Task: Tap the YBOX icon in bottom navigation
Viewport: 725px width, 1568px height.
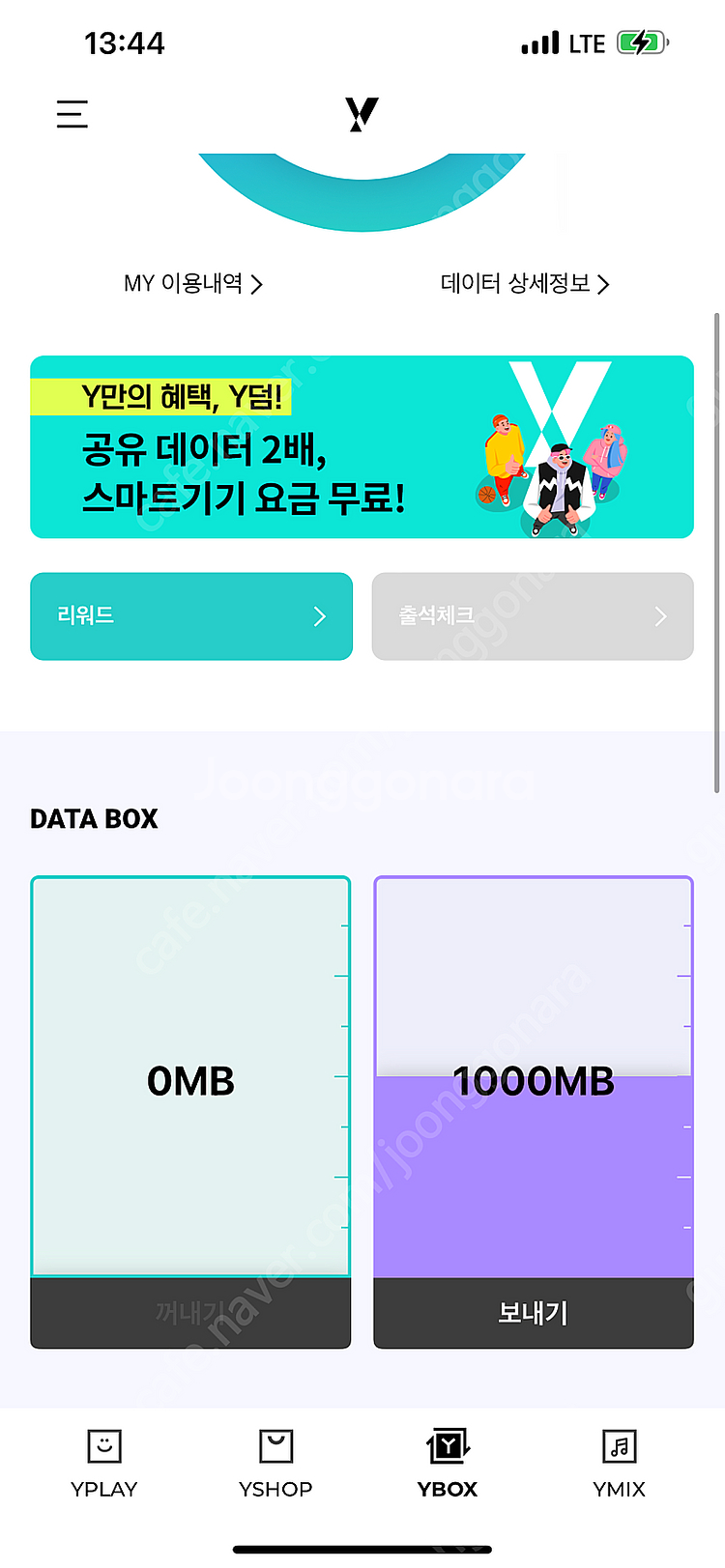Action: click(447, 1446)
